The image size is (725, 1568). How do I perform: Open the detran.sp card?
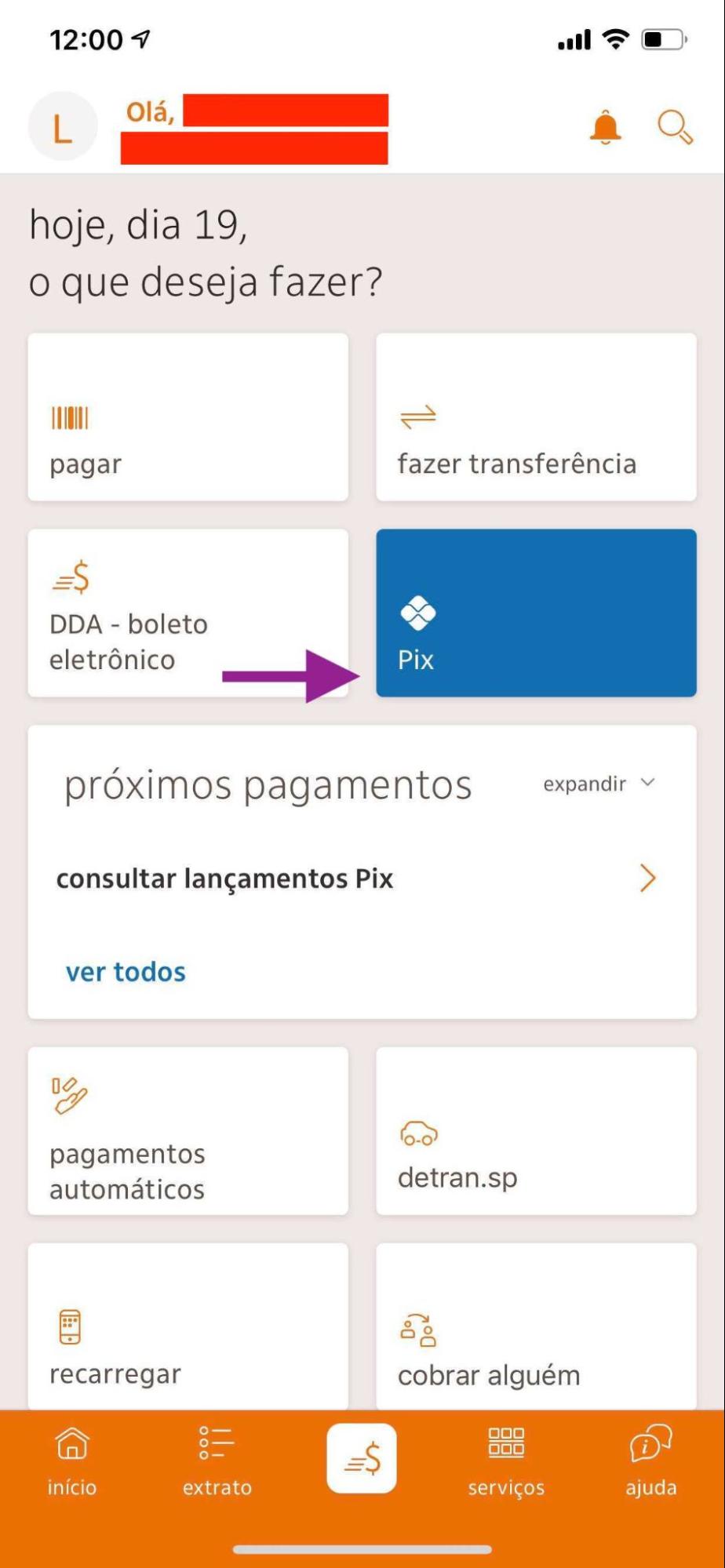click(536, 1131)
